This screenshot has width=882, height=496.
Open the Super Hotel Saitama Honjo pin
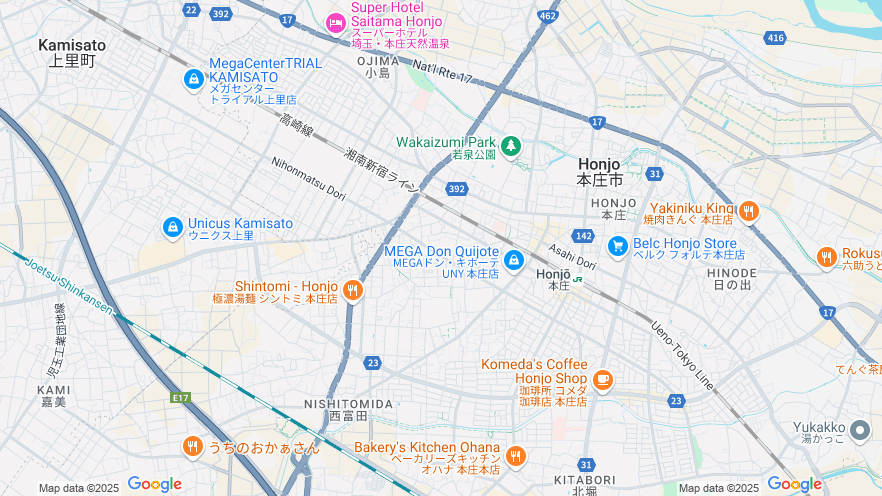(x=336, y=21)
